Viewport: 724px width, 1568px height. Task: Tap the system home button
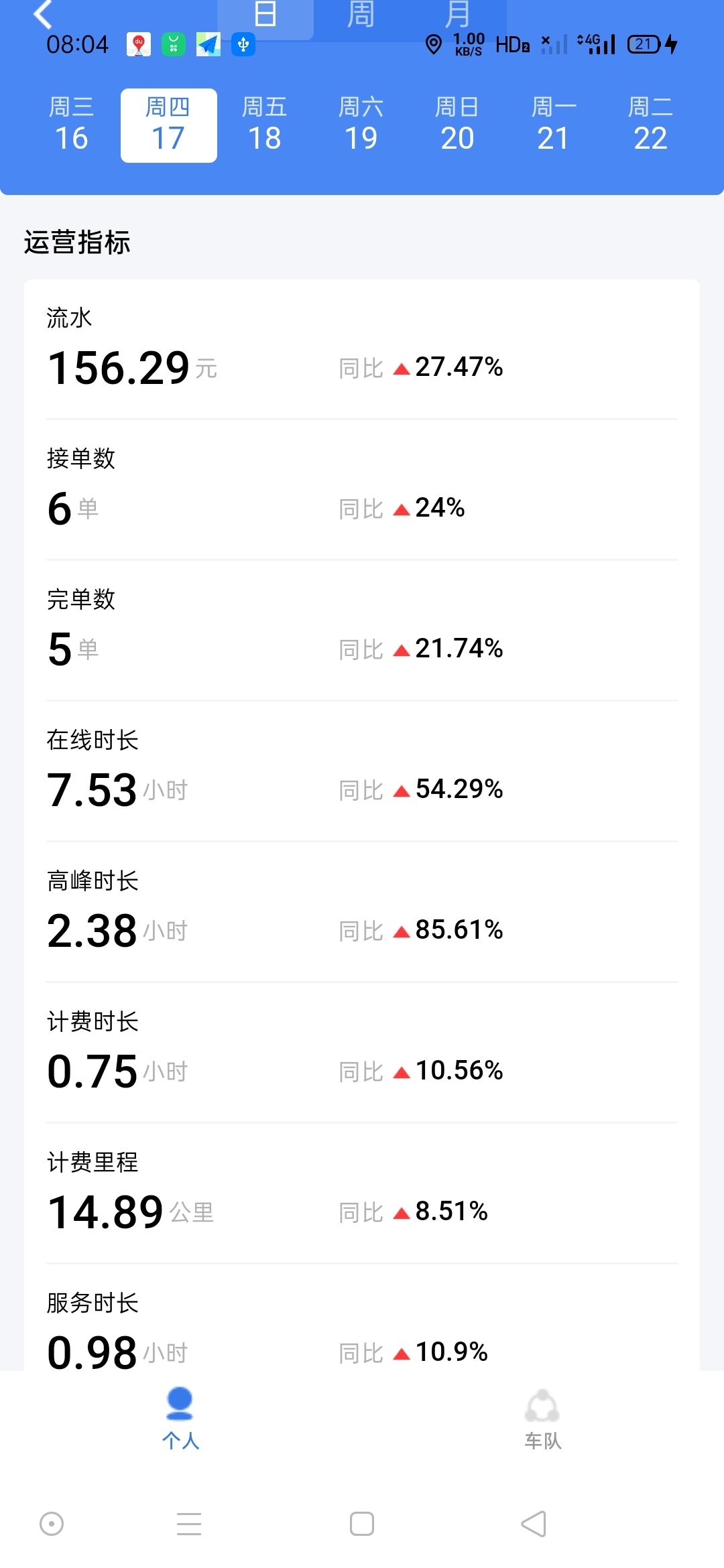(x=362, y=1524)
